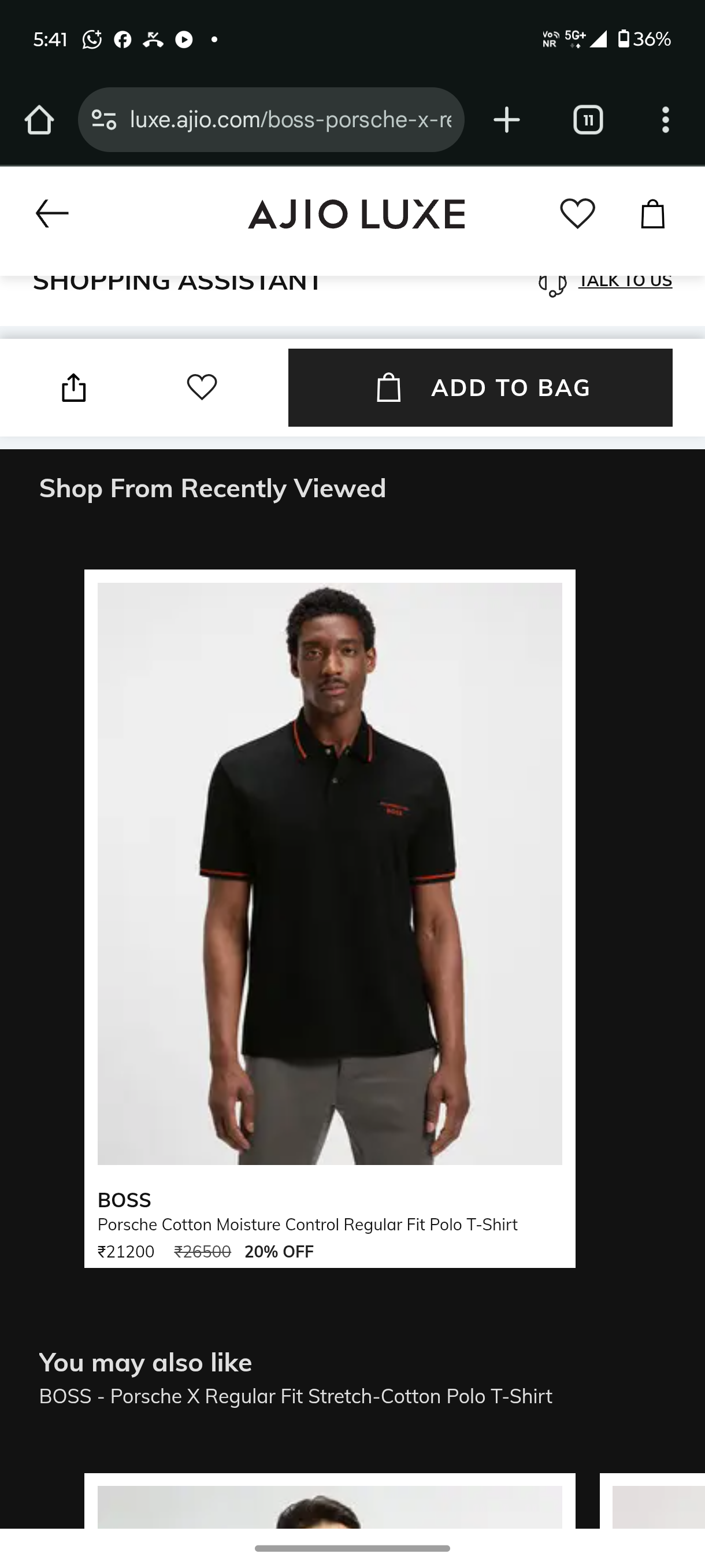Click the headset icon beside Talk To Us

[551, 282]
